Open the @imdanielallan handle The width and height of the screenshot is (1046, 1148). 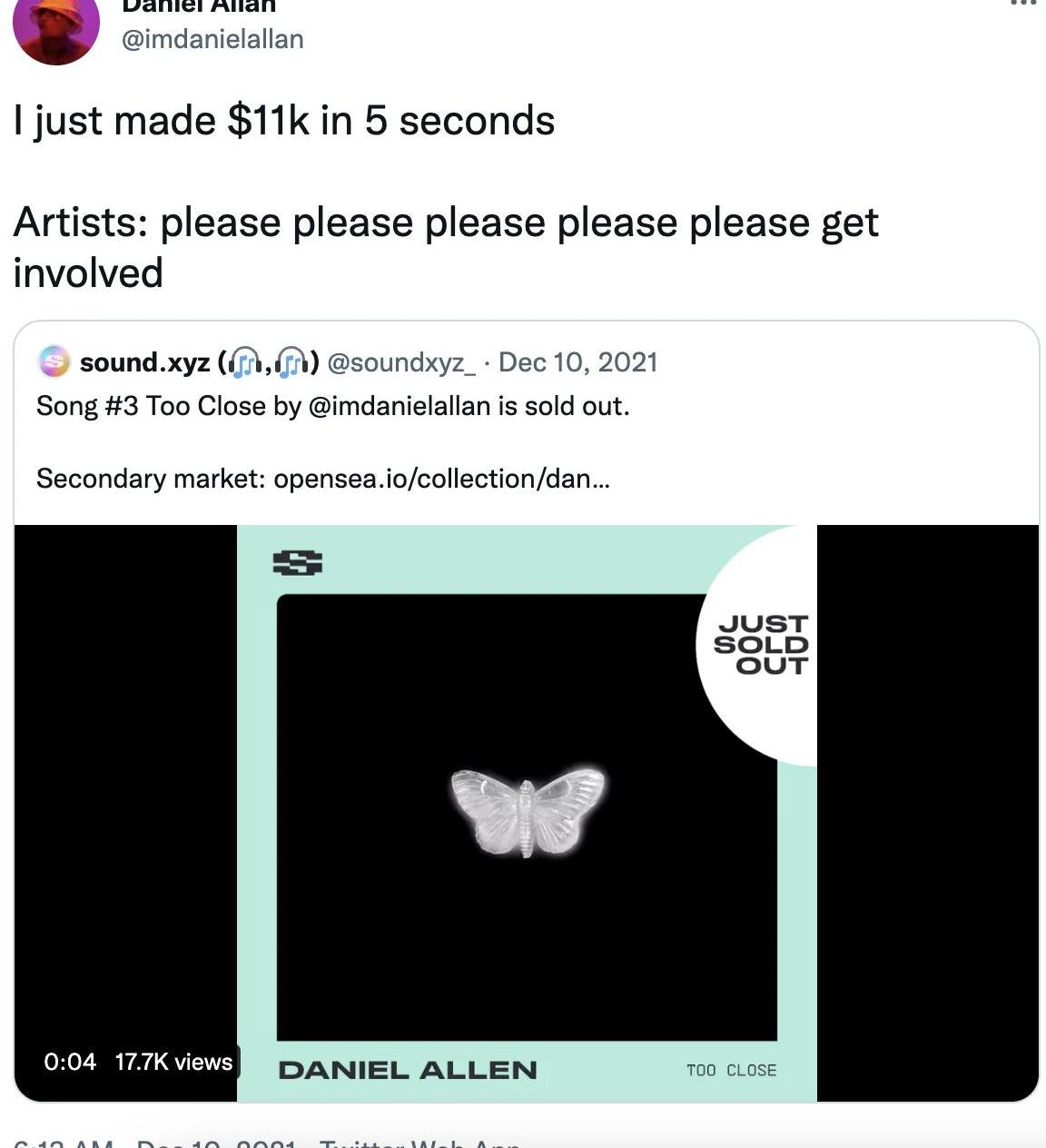point(212,39)
